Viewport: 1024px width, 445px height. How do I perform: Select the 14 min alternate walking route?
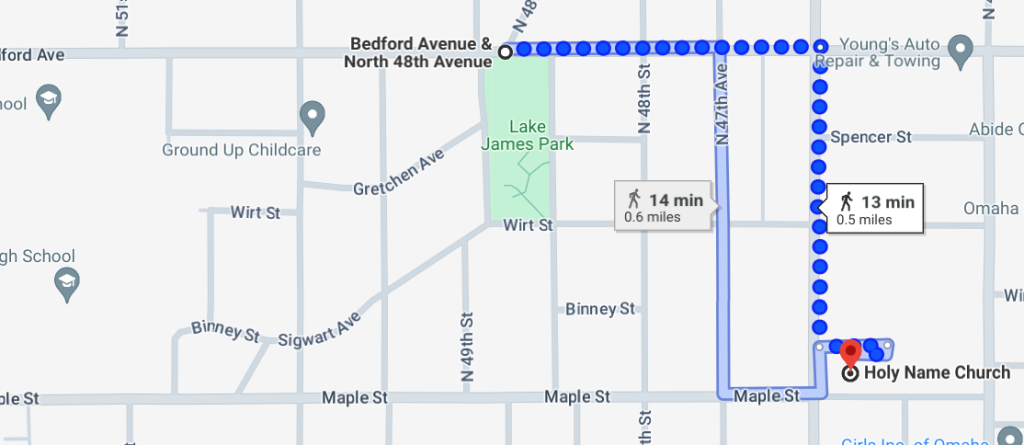tap(664, 205)
